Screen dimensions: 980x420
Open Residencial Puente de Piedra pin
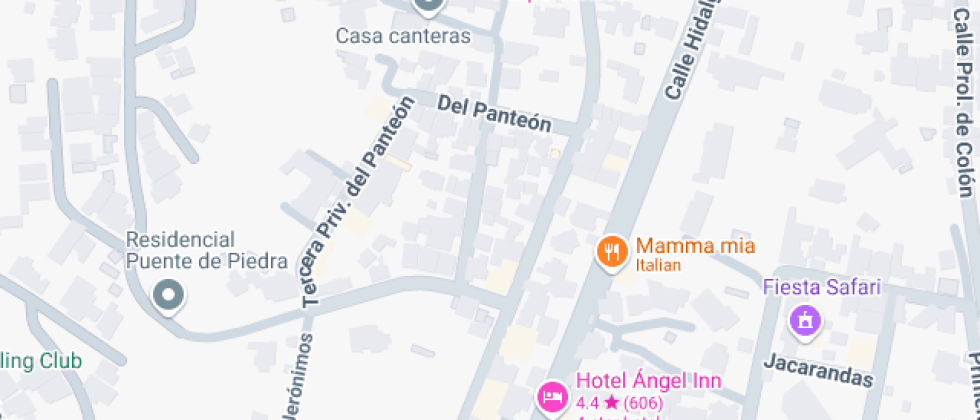click(x=168, y=296)
